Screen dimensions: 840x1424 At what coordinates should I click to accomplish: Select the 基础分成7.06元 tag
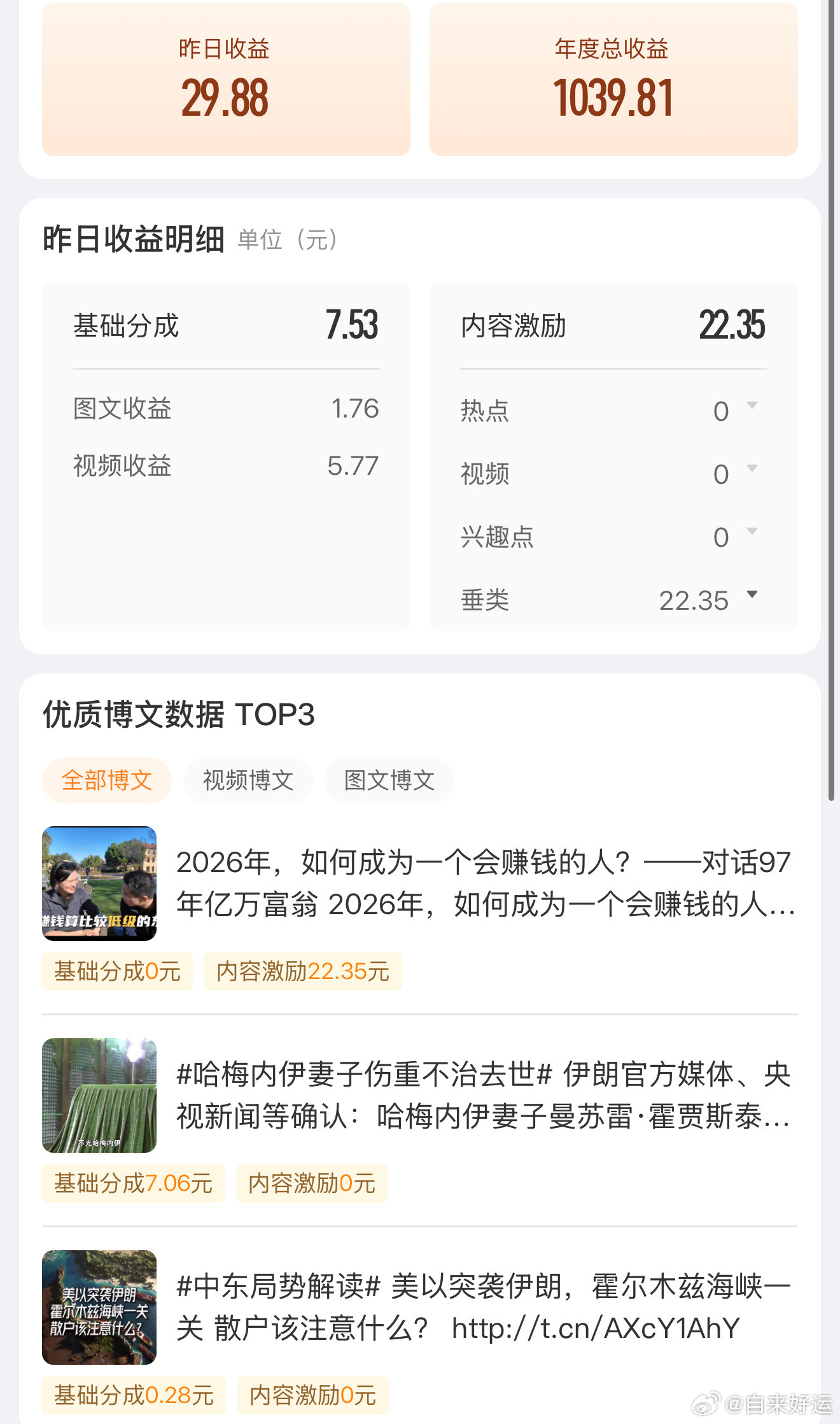pyautogui.click(x=133, y=1183)
